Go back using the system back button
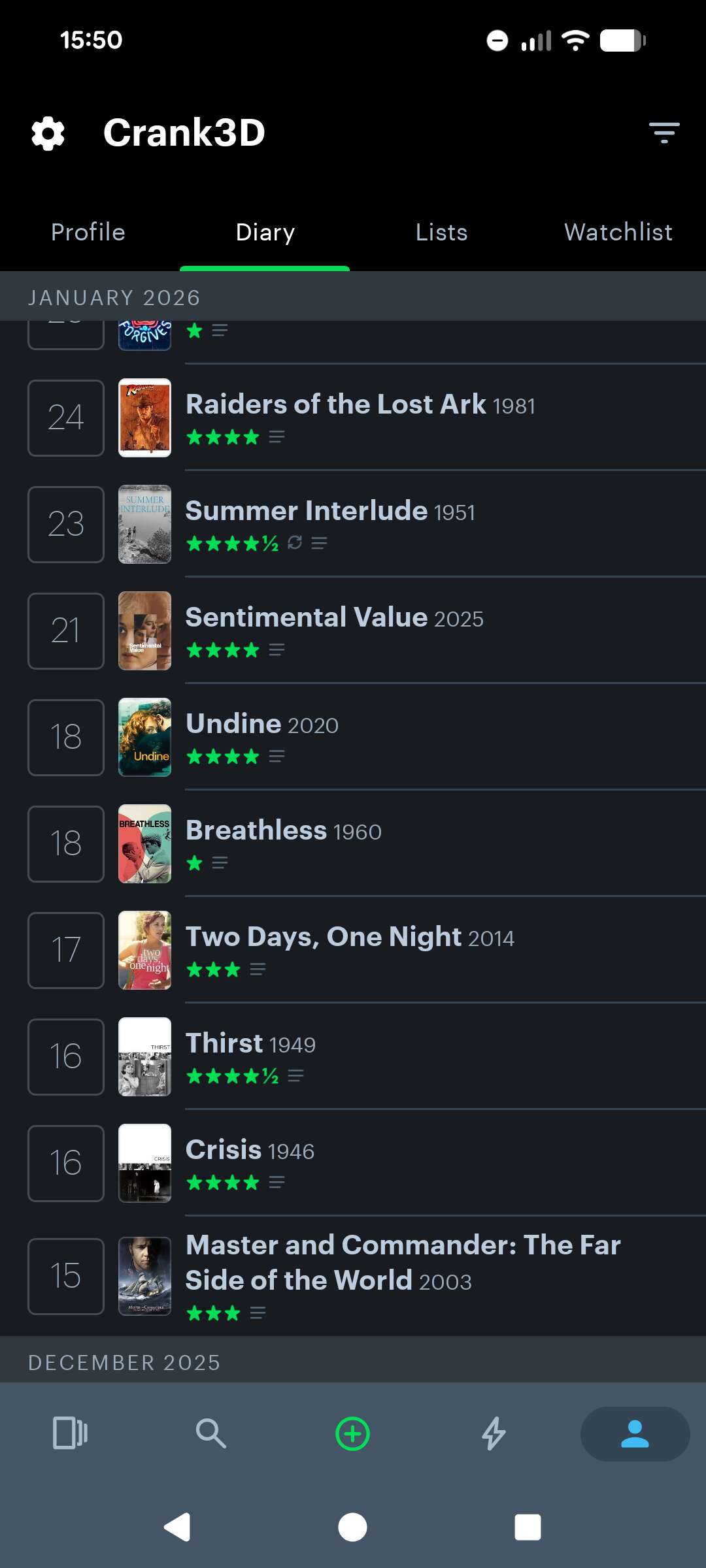Image resolution: width=706 pixels, height=1568 pixels. 177,1527
